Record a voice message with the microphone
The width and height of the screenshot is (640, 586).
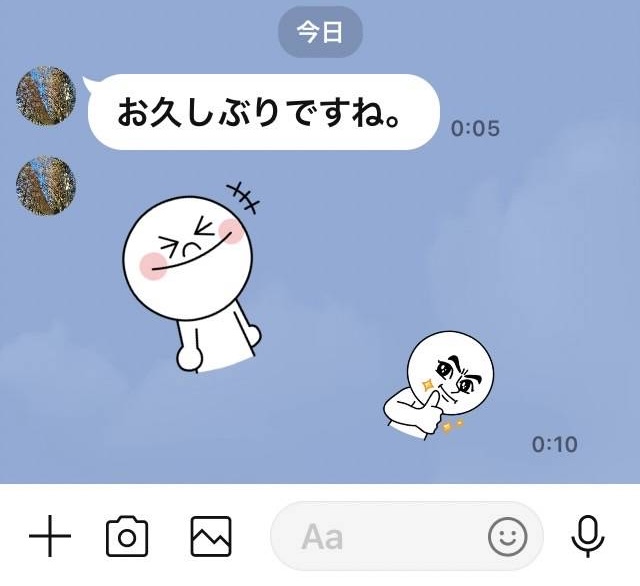588,537
